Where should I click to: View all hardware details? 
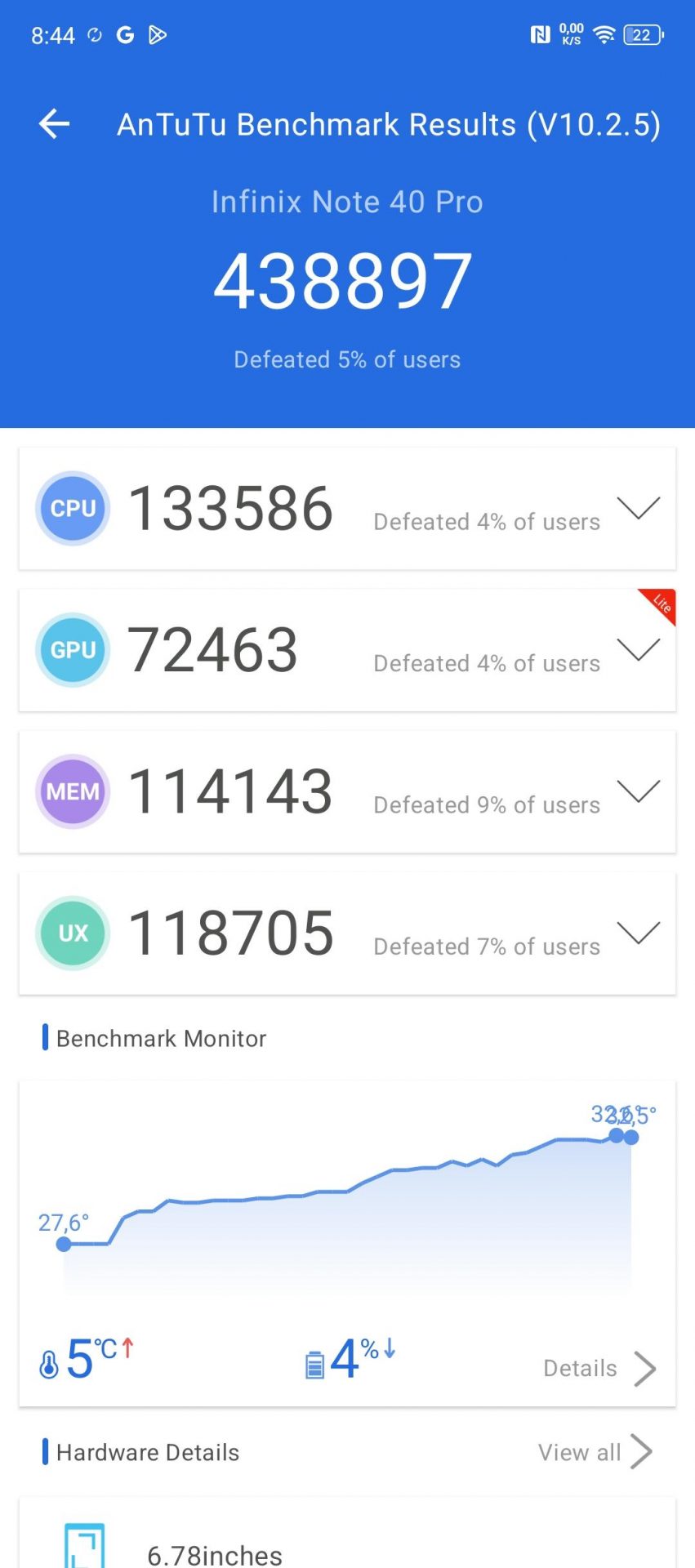[595, 1452]
